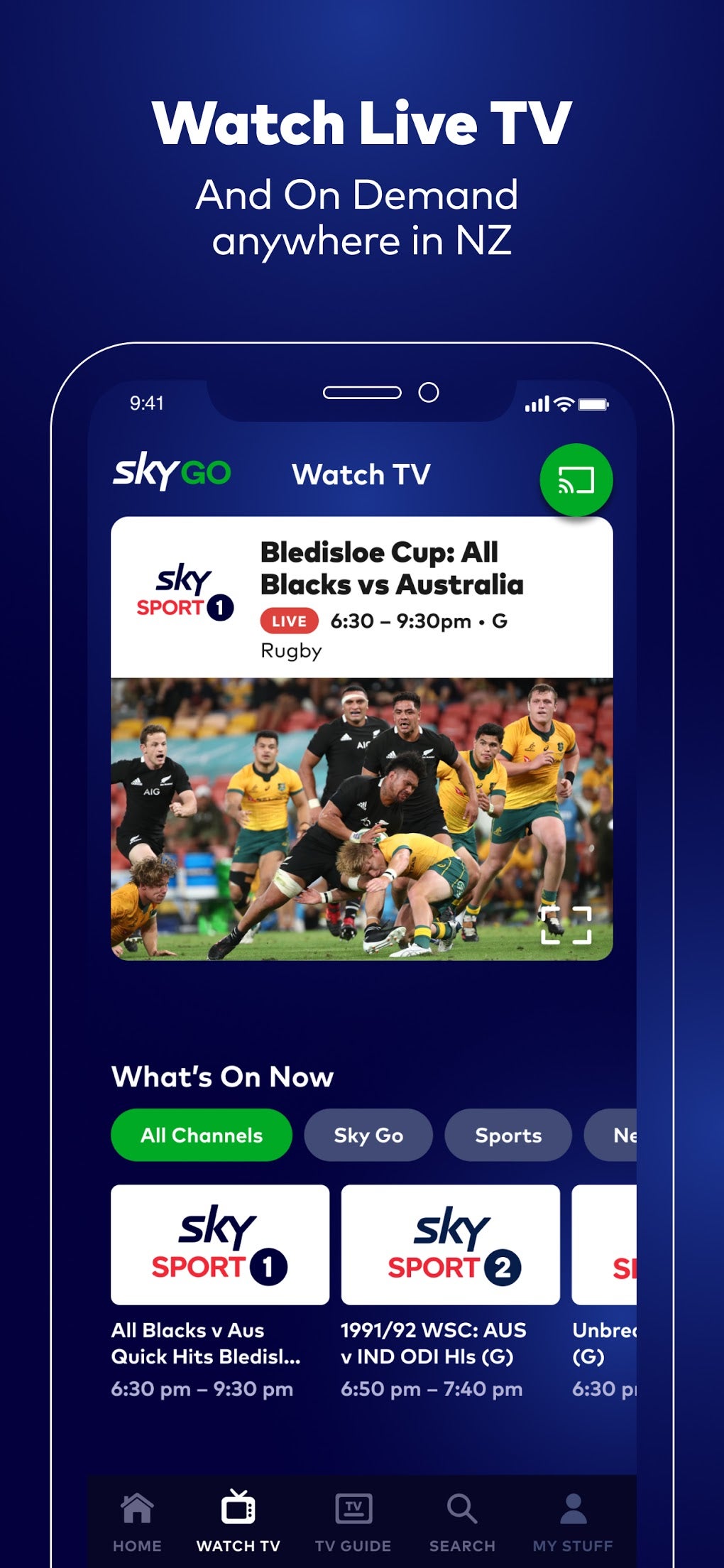Screen dimensions: 724x1568
Task: Tap the Wi-Fi indicator in the status bar
Action: pos(564,404)
